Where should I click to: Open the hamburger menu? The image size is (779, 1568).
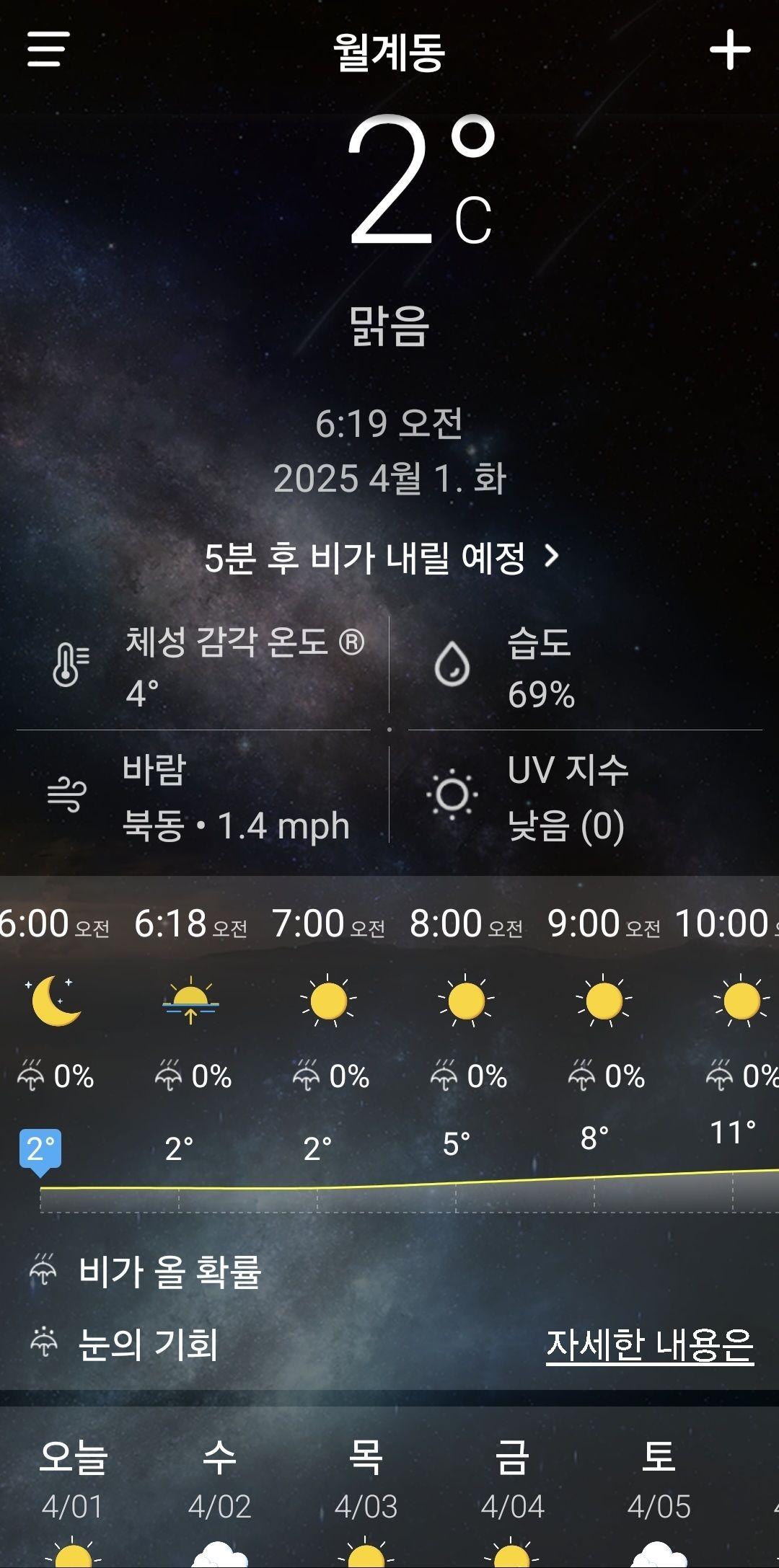[x=48, y=49]
